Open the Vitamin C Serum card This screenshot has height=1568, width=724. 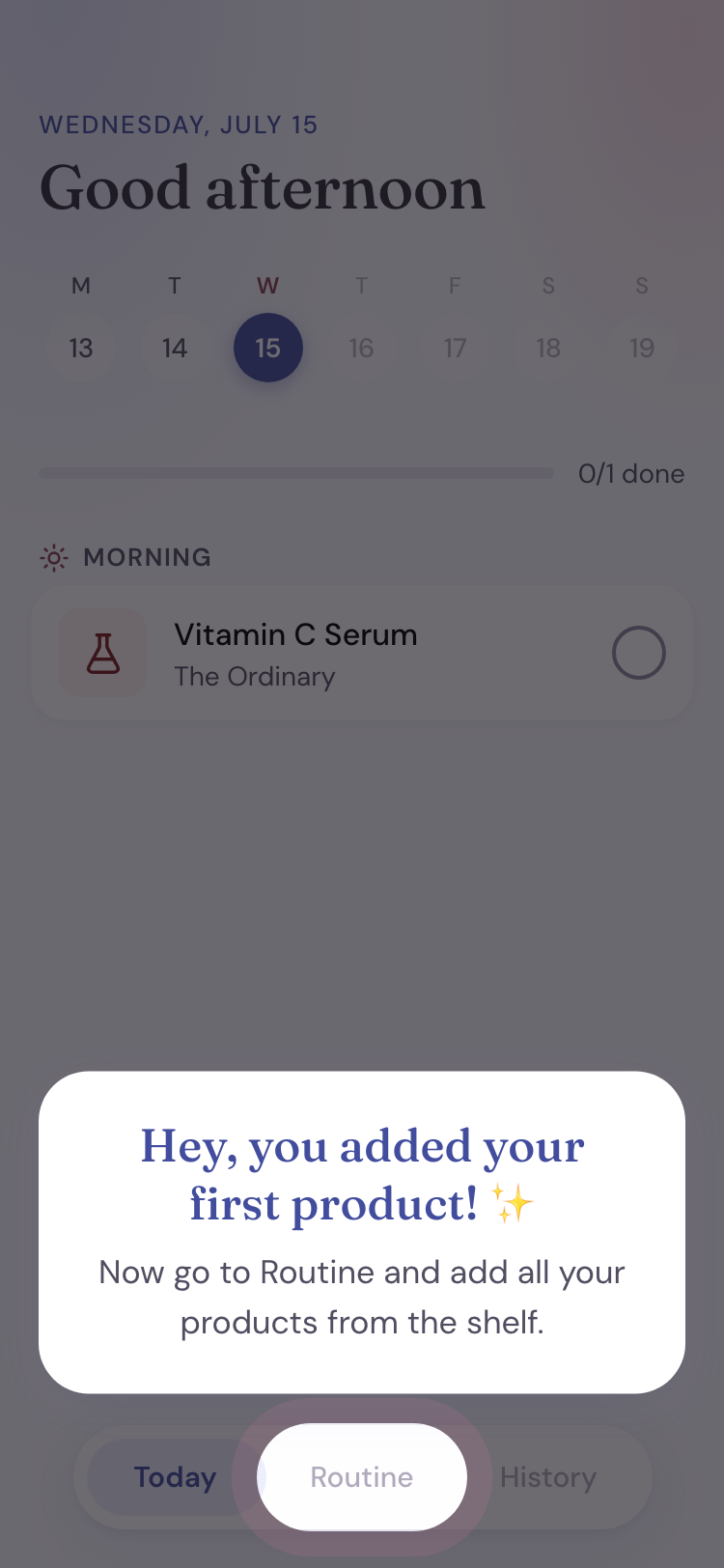click(362, 653)
